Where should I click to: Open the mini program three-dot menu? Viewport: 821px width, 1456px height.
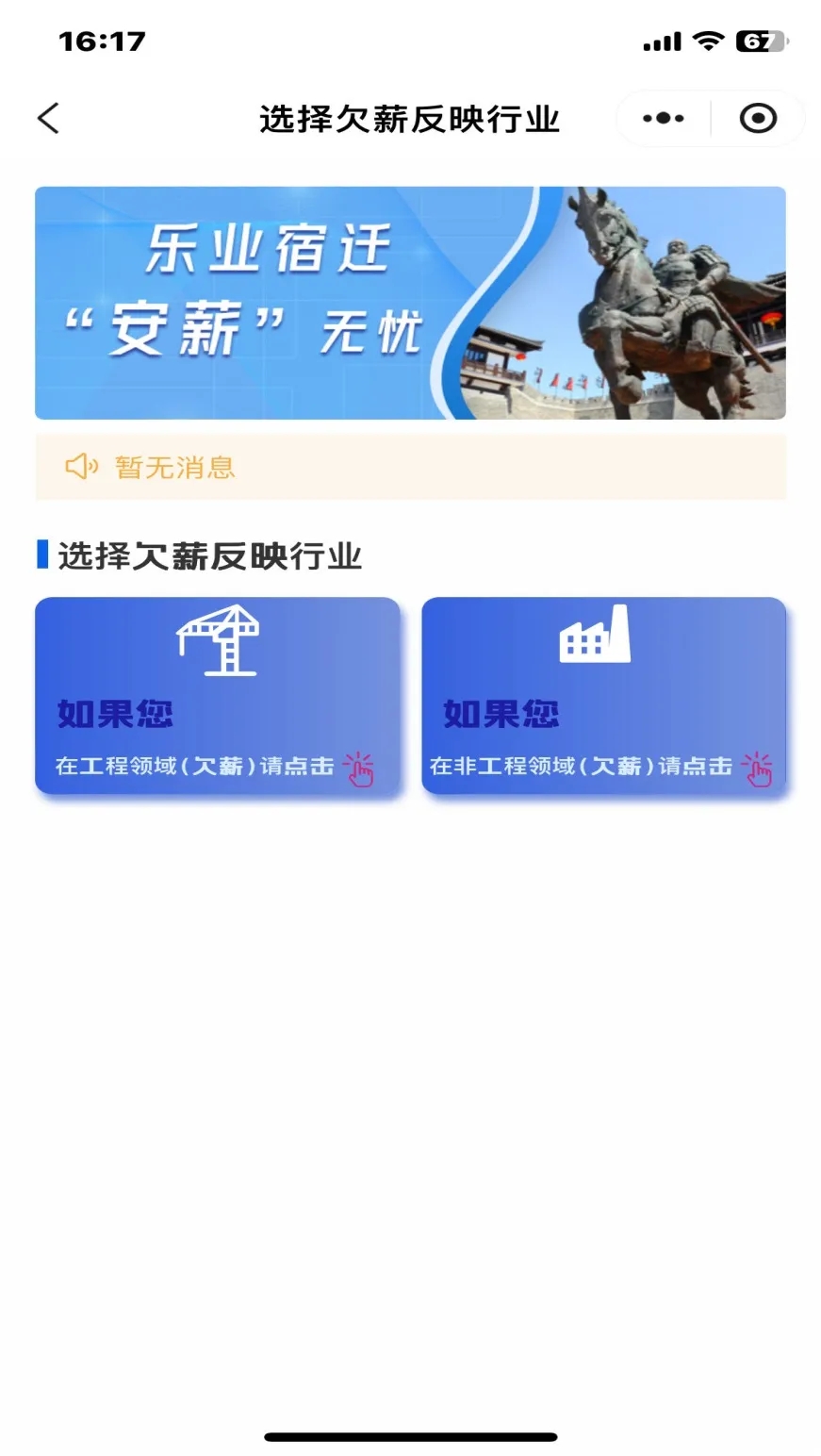(x=663, y=119)
